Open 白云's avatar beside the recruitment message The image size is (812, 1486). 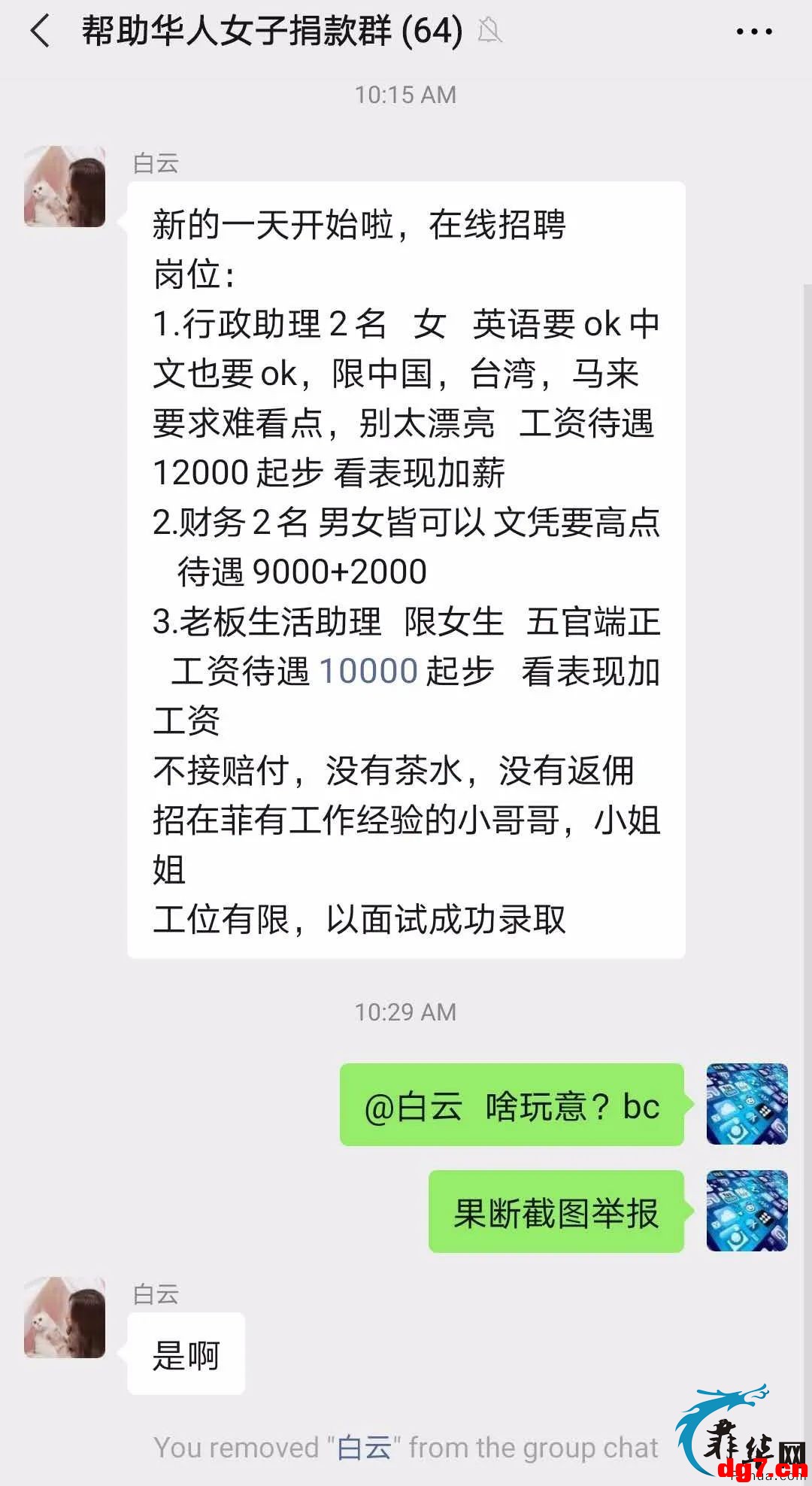(65, 187)
